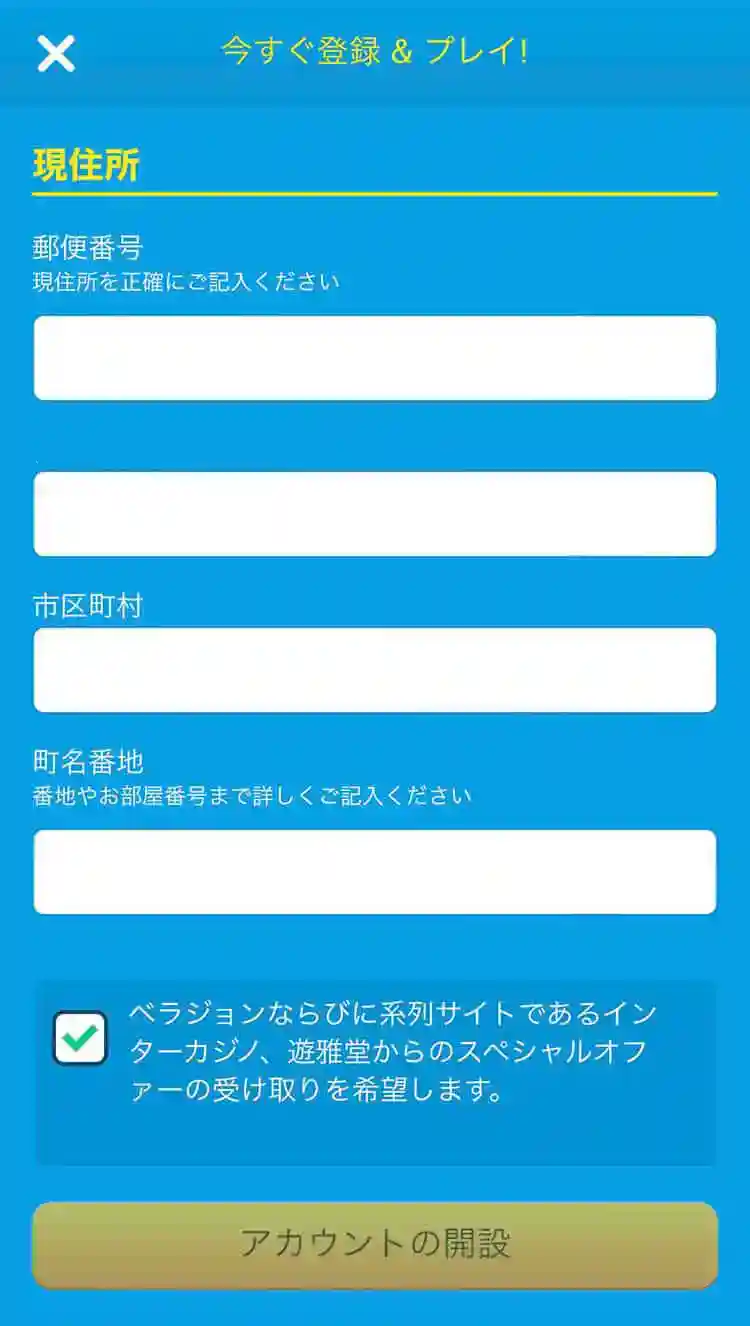750x1326 pixels.
Task: Uncheck the special offers checkbox
Action: coord(80,1038)
